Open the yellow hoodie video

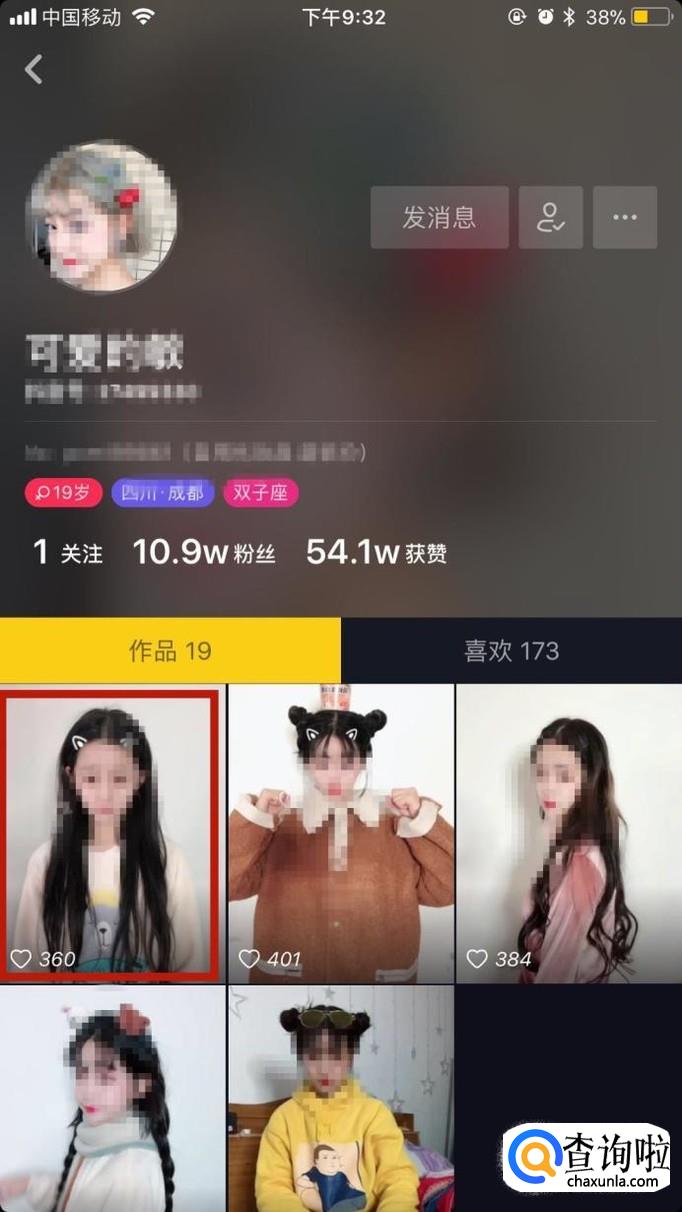[340, 1098]
